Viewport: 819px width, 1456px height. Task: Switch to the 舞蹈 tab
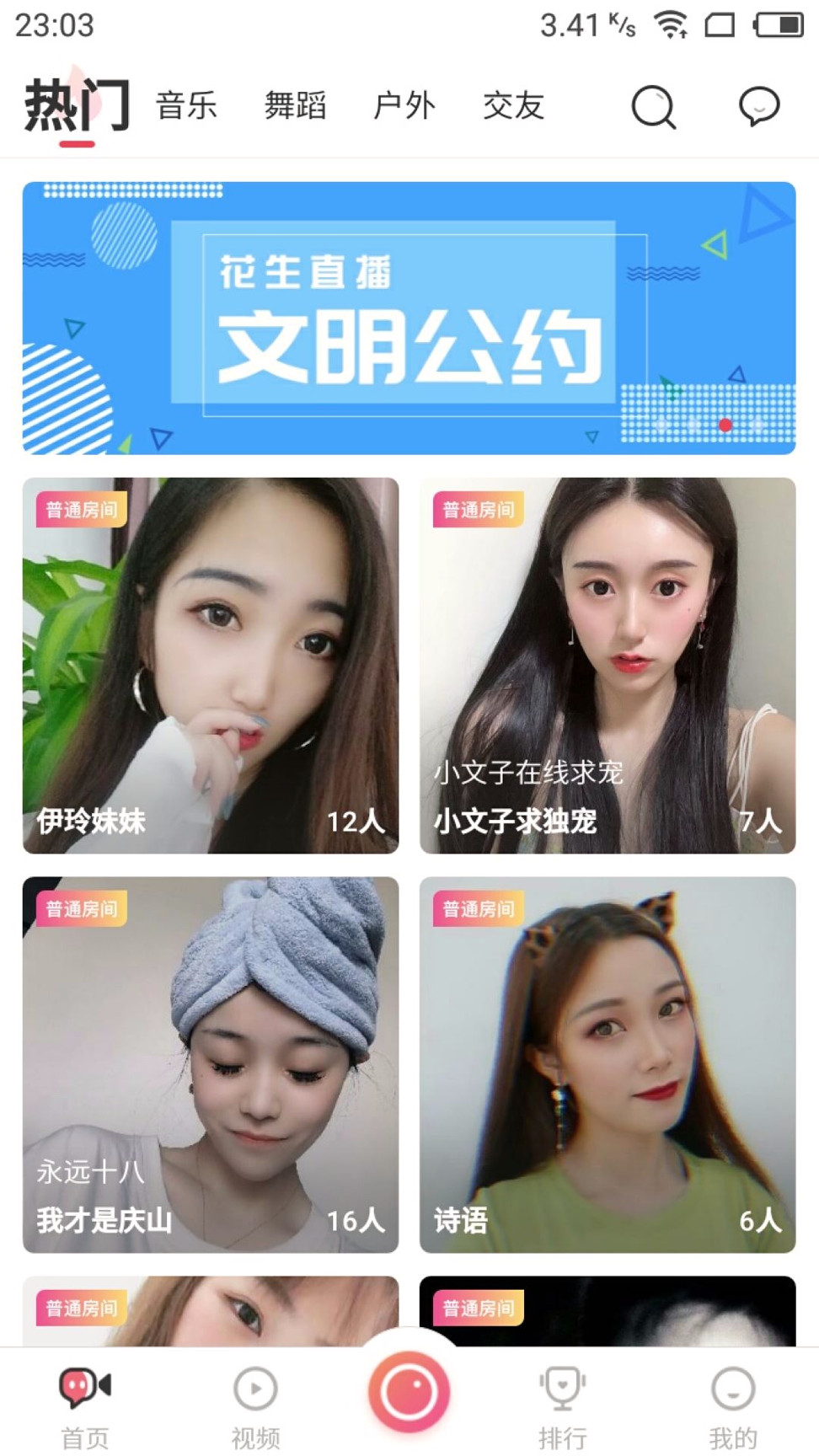click(x=295, y=106)
